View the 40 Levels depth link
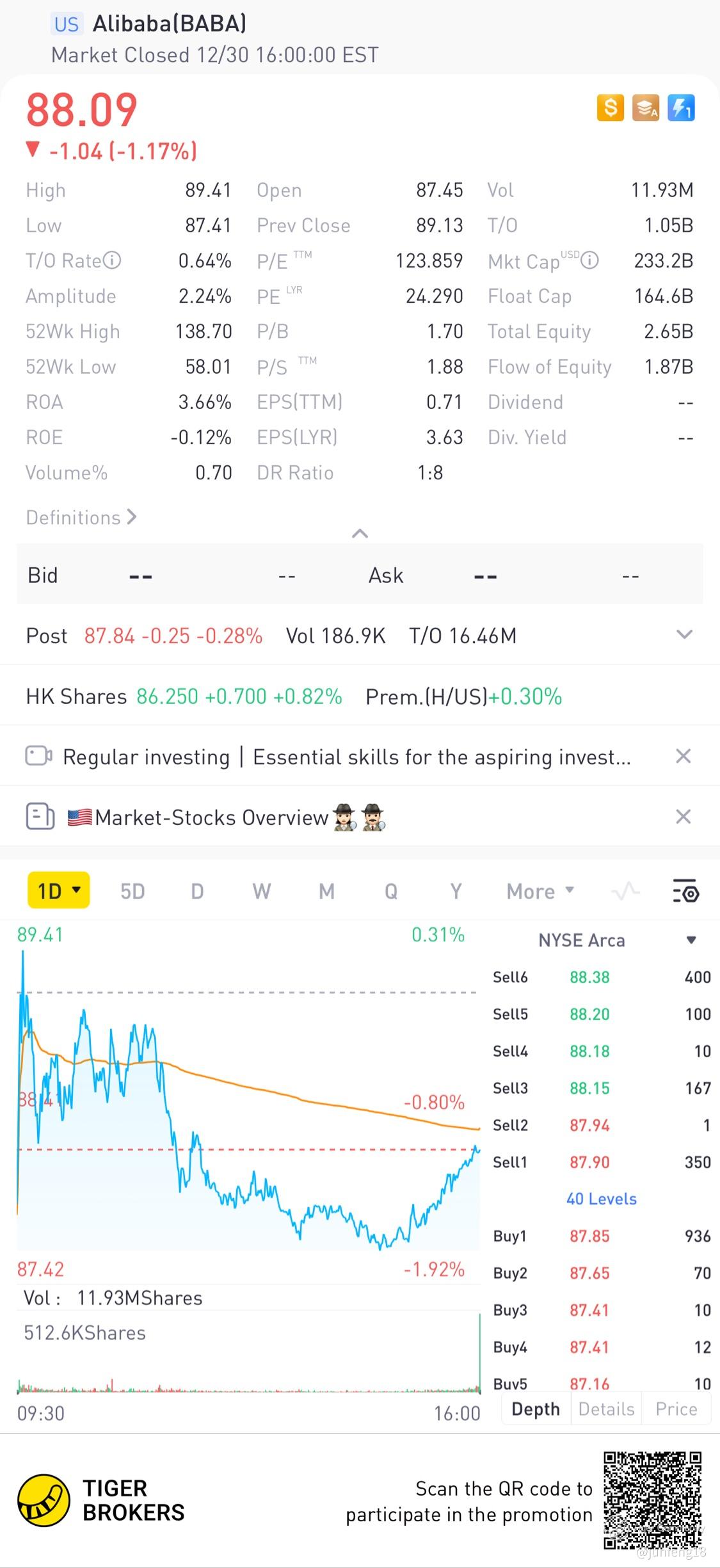Screen dimensions: 720x1568 tap(601, 1199)
